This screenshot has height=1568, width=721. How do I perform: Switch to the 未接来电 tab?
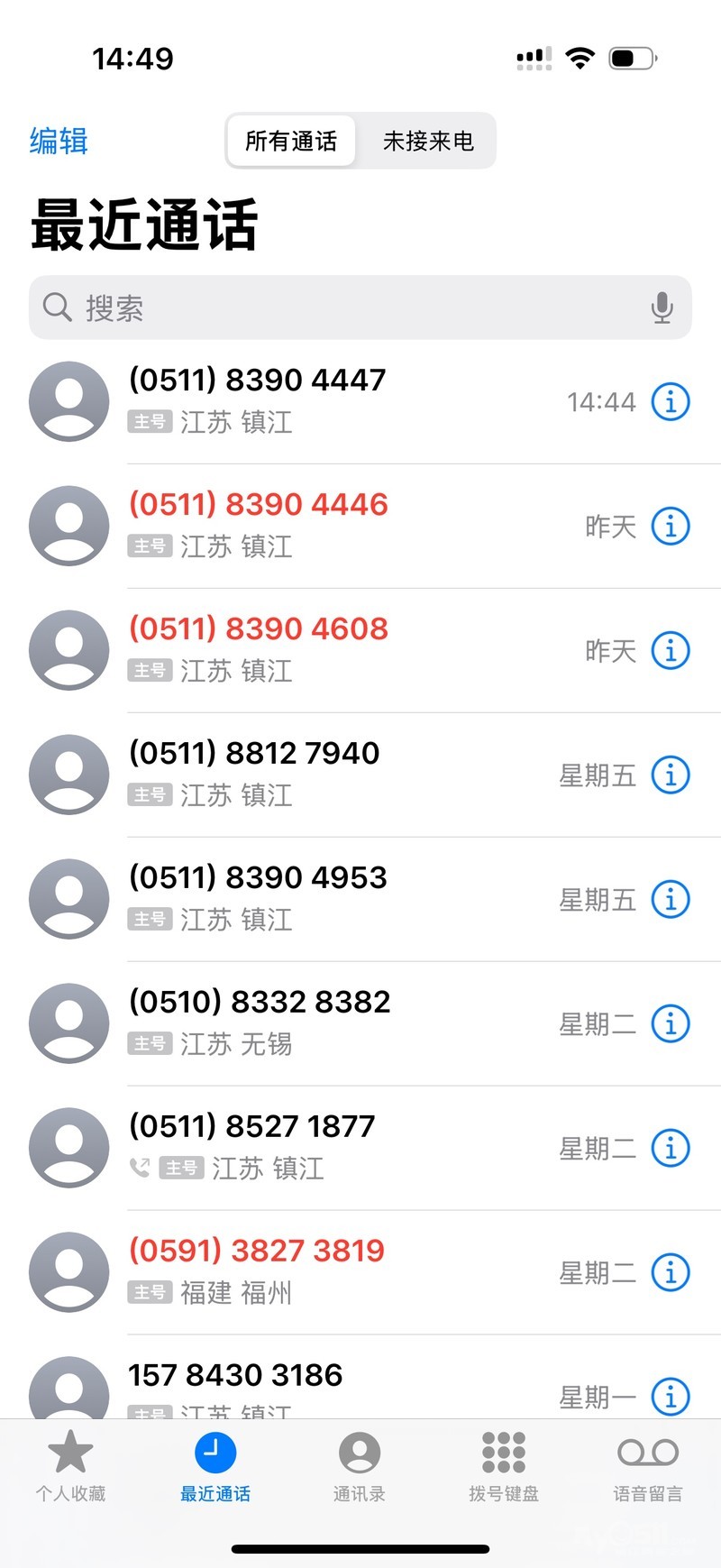point(428,142)
